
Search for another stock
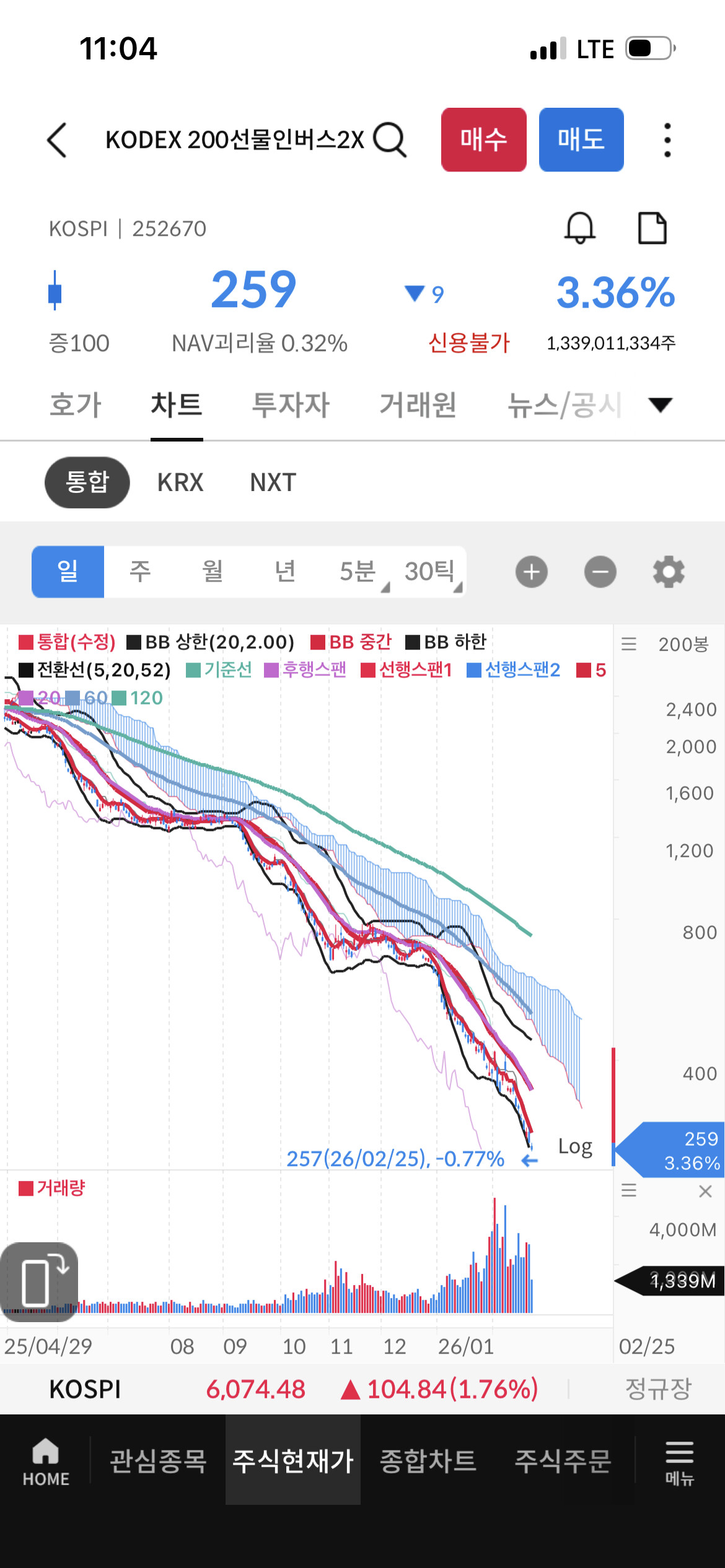(x=390, y=140)
